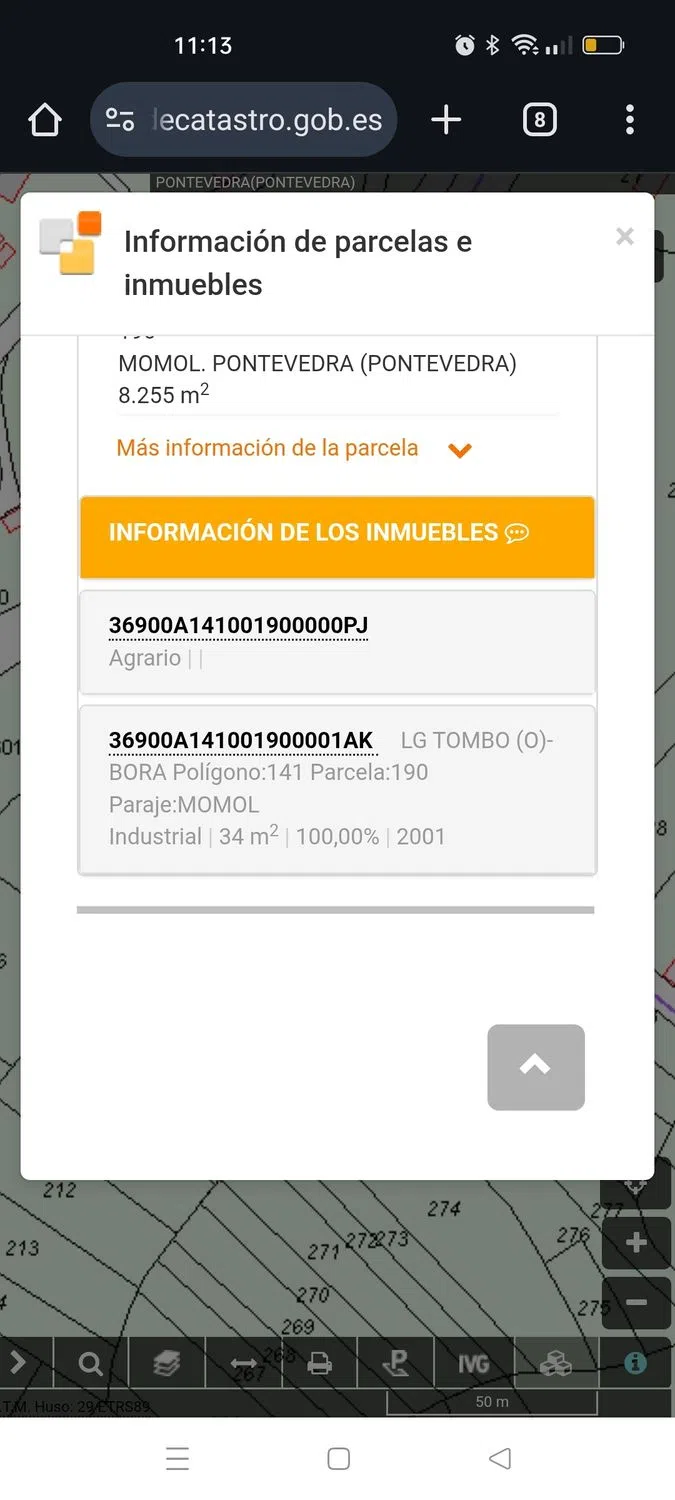This screenshot has width=675, height=1500.
Task: Activate the parcel info tool
Action: point(635,1364)
